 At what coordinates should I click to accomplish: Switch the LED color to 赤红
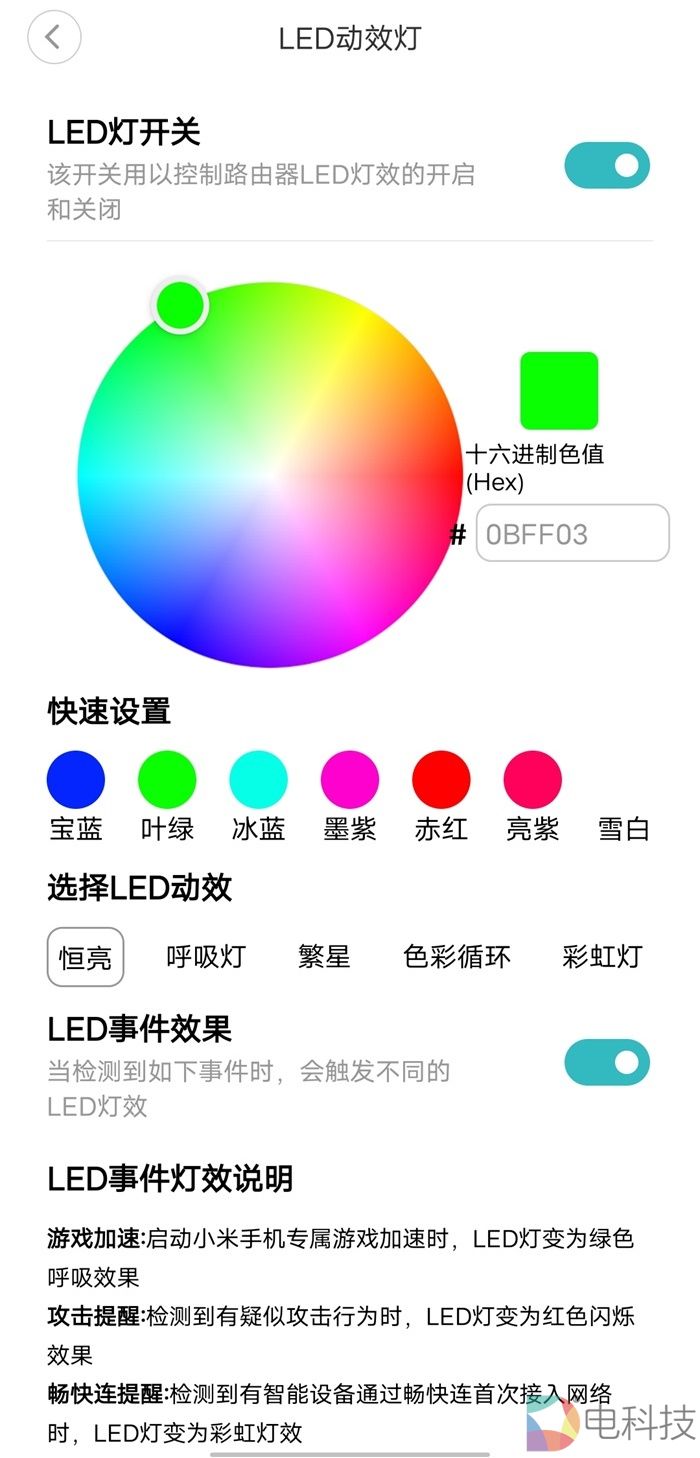click(x=441, y=780)
